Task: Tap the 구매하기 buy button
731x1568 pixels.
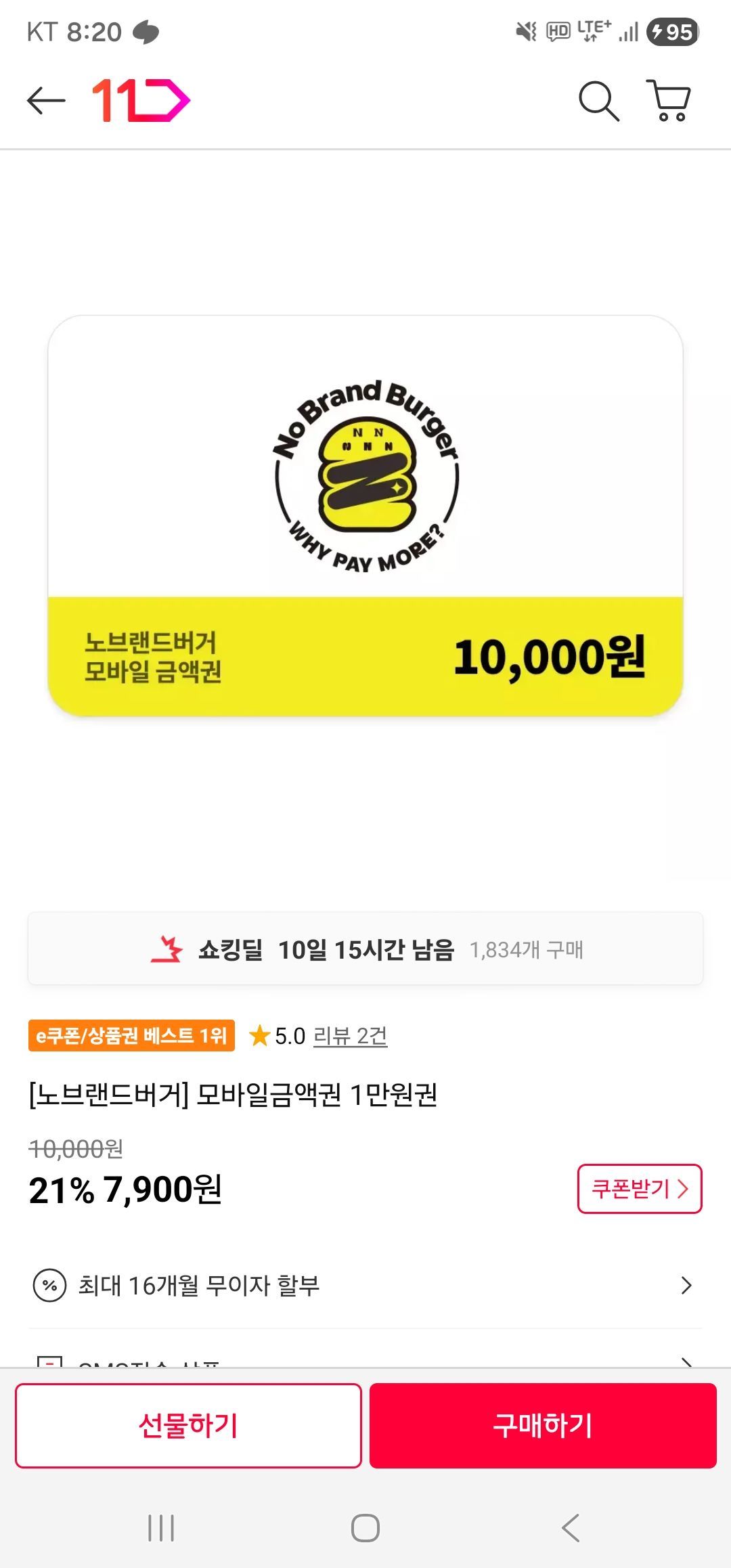Action: coord(543,1425)
